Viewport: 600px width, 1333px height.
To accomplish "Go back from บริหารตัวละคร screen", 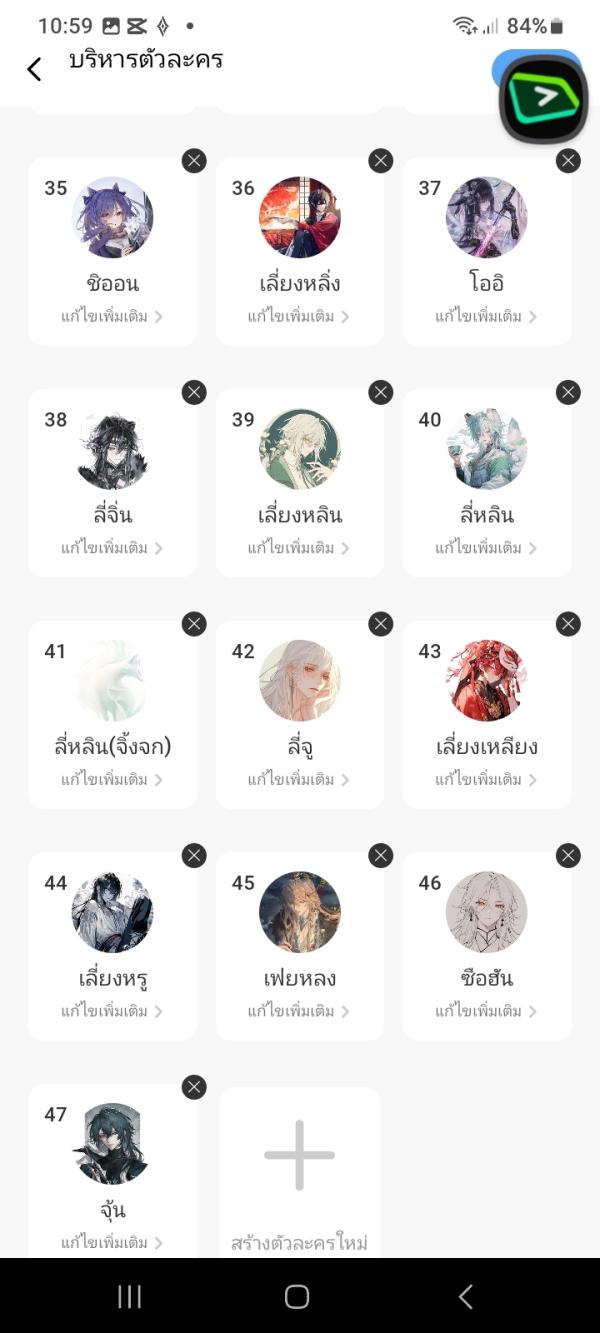I will point(34,69).
